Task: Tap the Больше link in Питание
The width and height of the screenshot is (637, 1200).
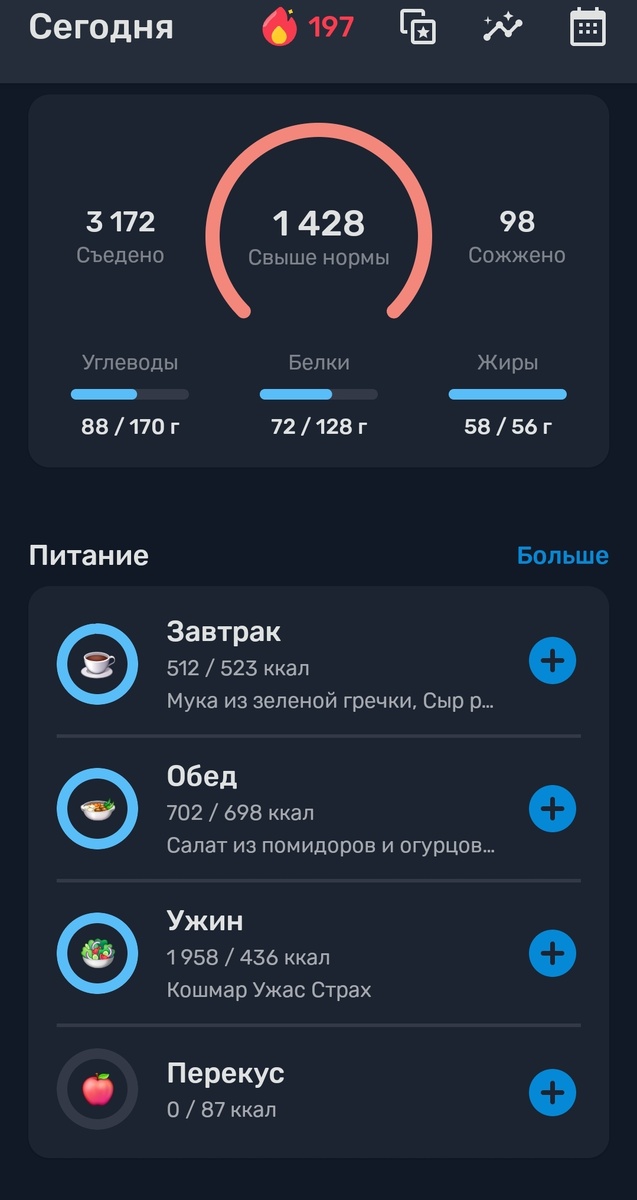Action: (562, 556)
